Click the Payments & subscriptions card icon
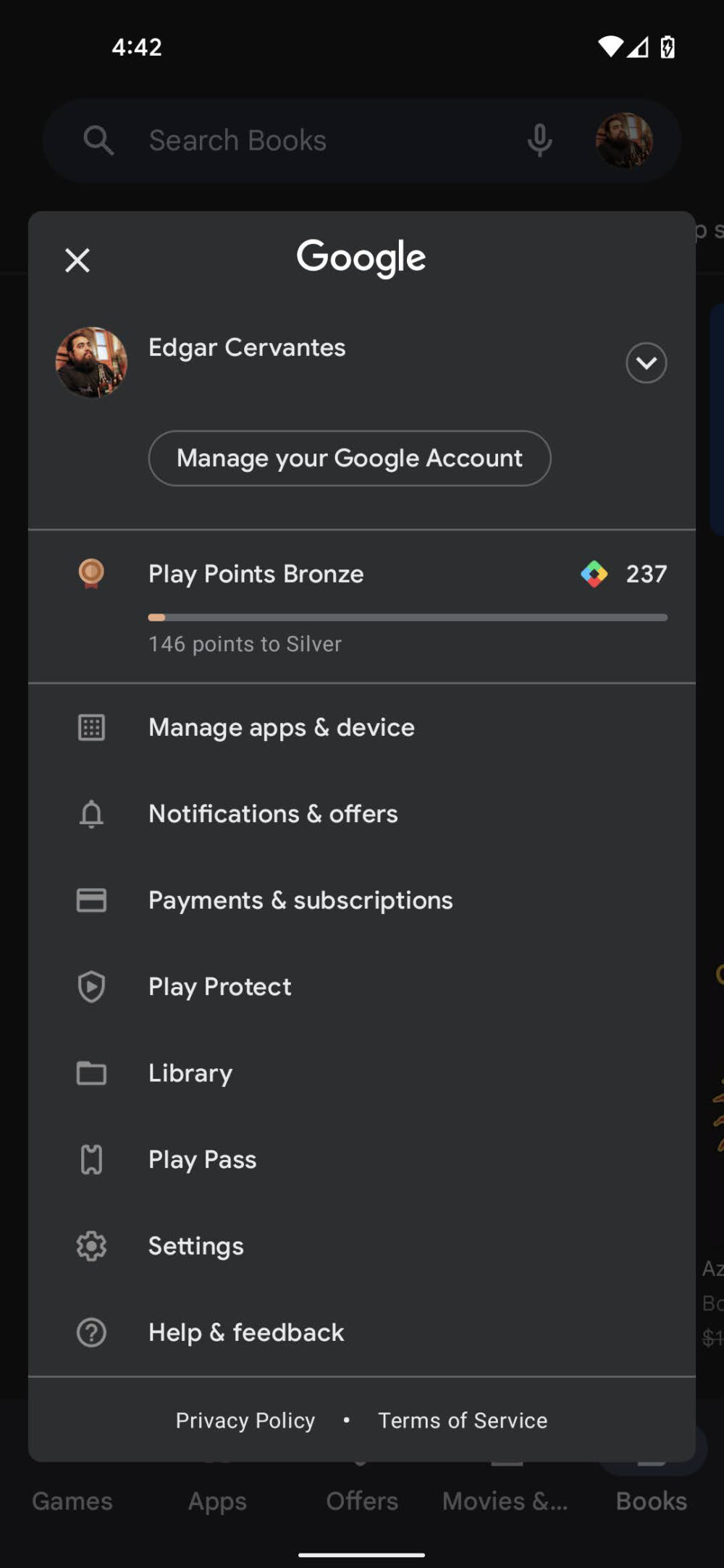 tap(90, 899)
